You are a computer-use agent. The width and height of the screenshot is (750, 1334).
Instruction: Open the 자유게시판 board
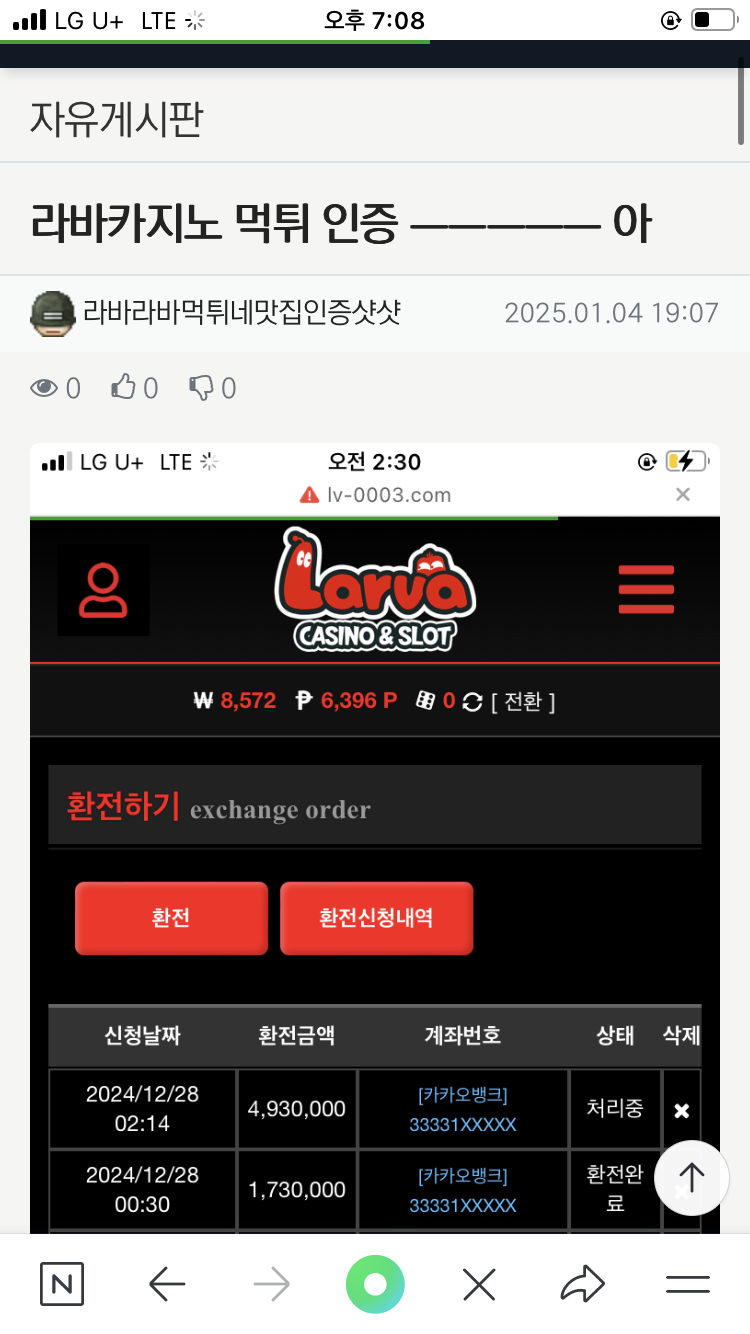click(117, 119)
